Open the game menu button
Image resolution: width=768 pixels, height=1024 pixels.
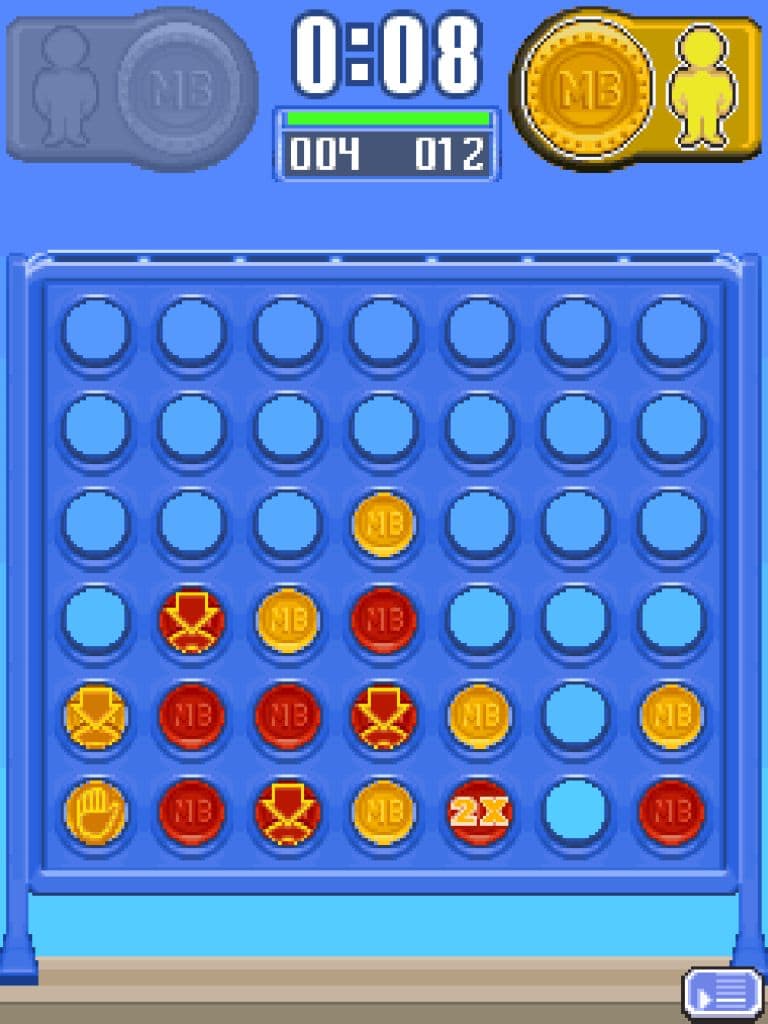[722, 993]
